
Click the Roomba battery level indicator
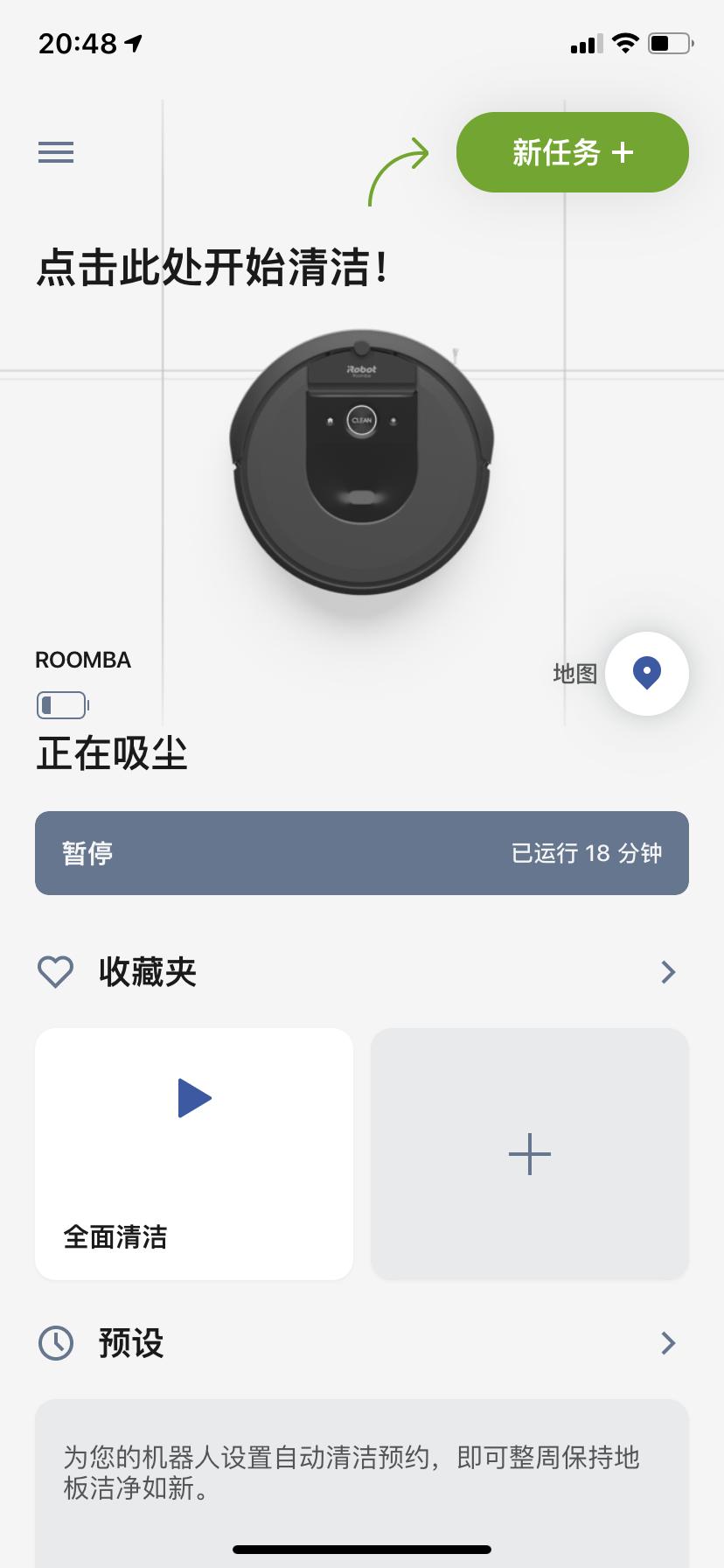click(x=62, y=704)
